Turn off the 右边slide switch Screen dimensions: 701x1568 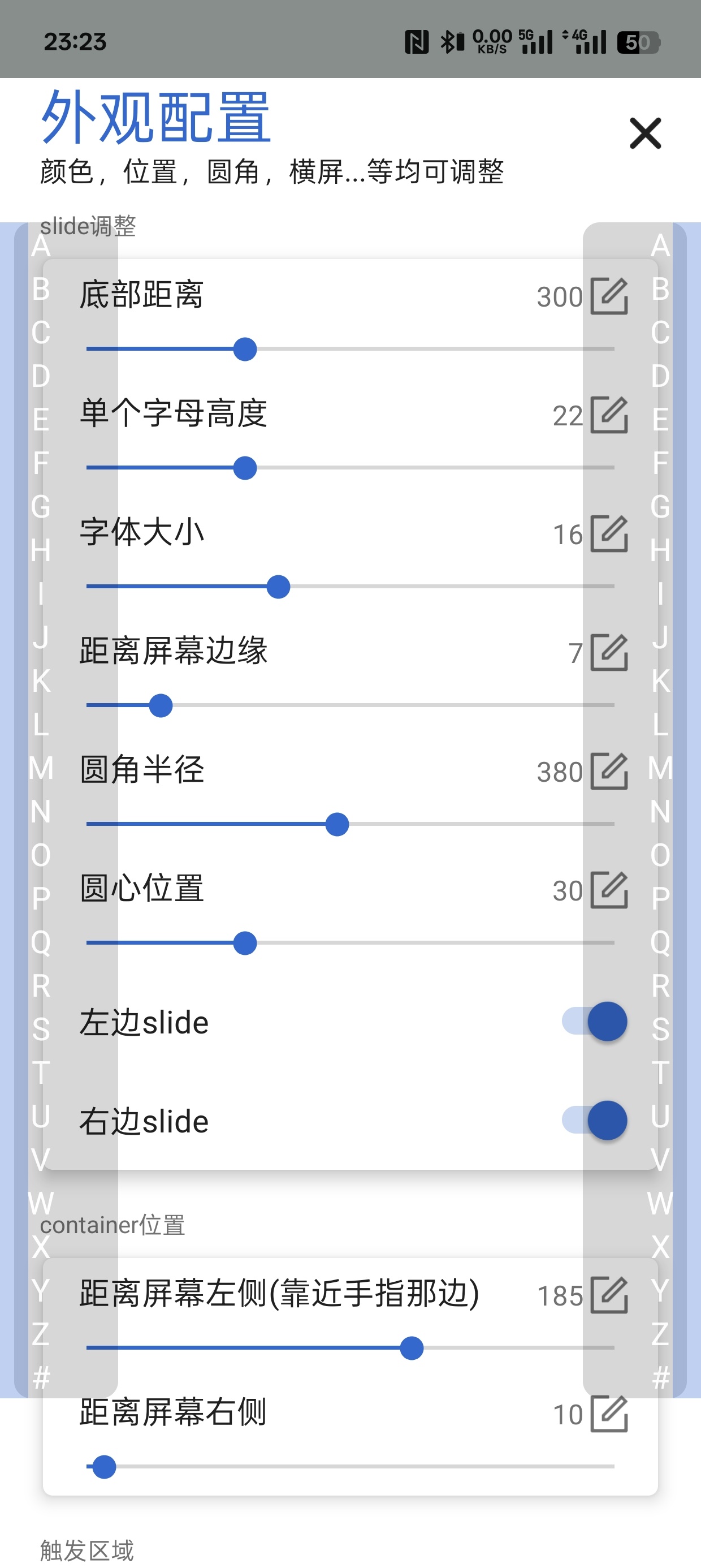[x=595, y=1121]
